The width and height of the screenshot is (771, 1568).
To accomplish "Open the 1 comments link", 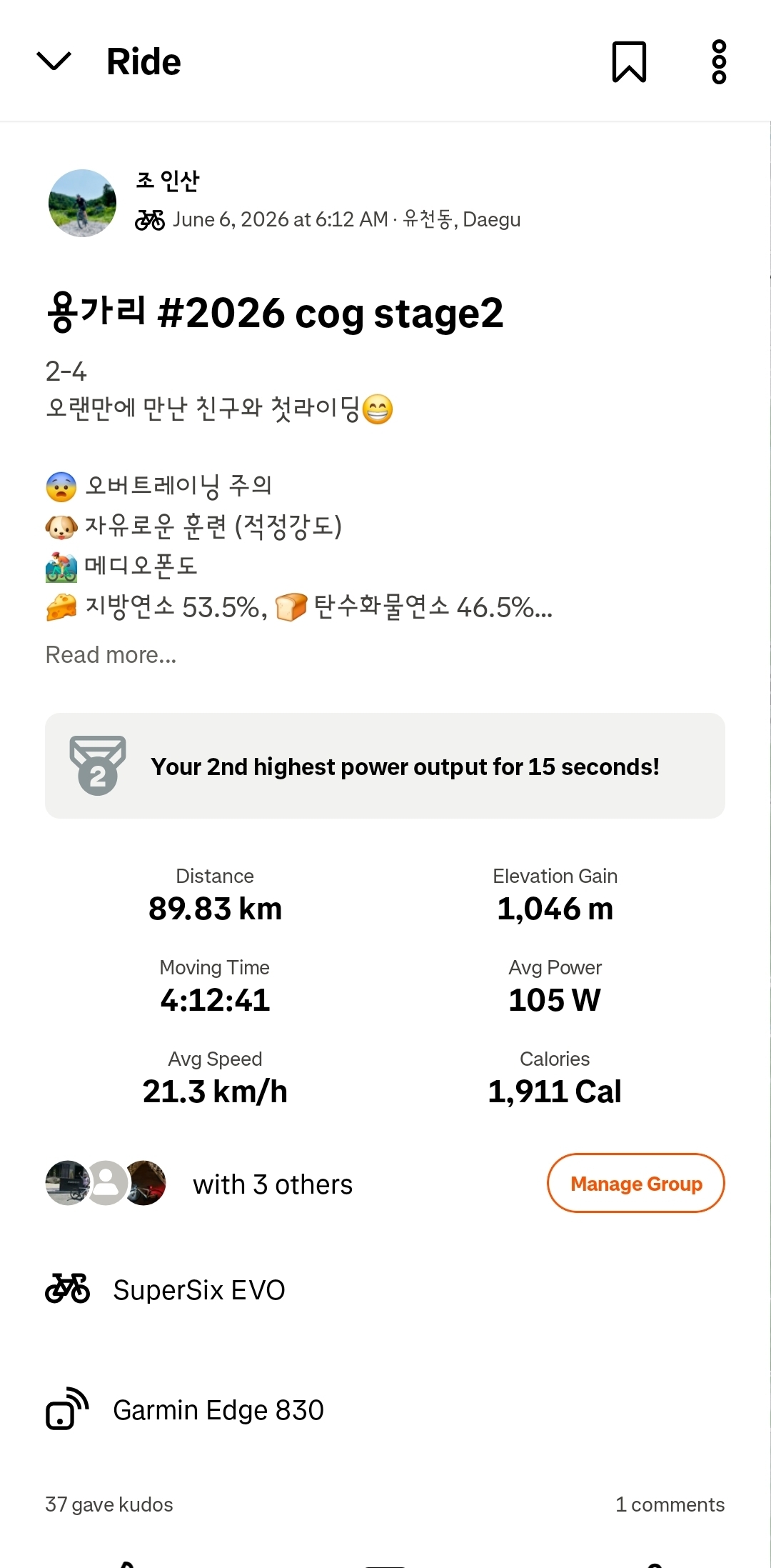I will (670, 1504).
